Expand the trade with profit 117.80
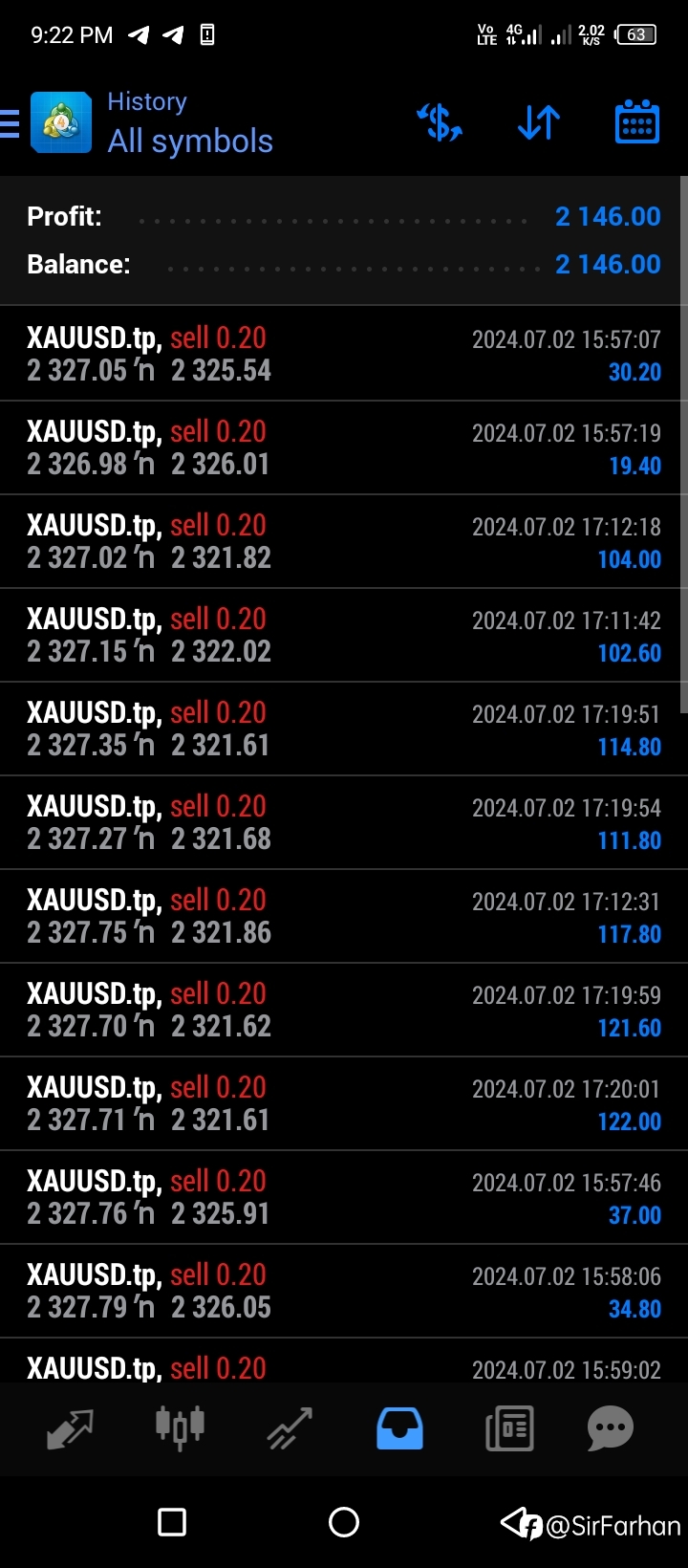 coord(344,916)
